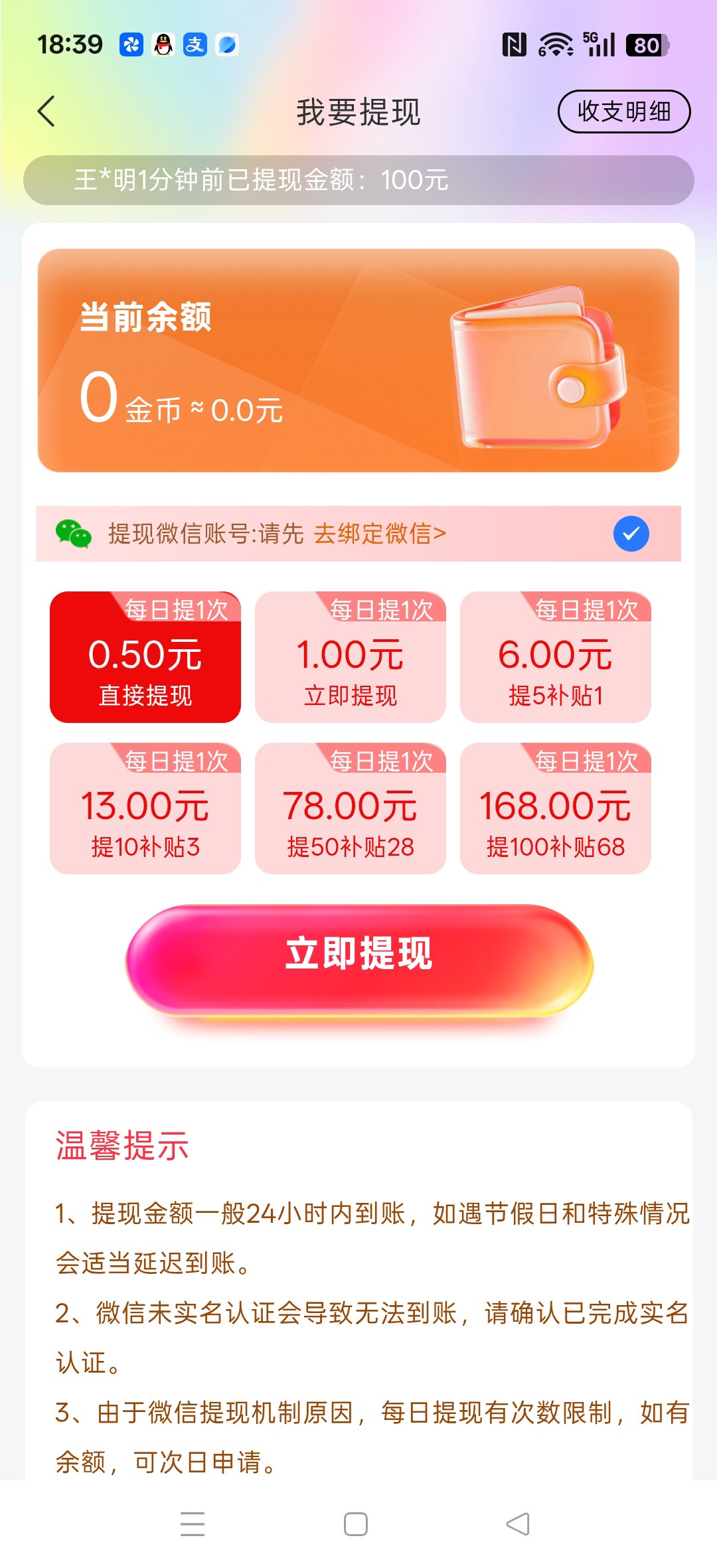Choose the 78.00元 提50补贴28 amount
Screen dimensions: 717x1568
point(351,809)
